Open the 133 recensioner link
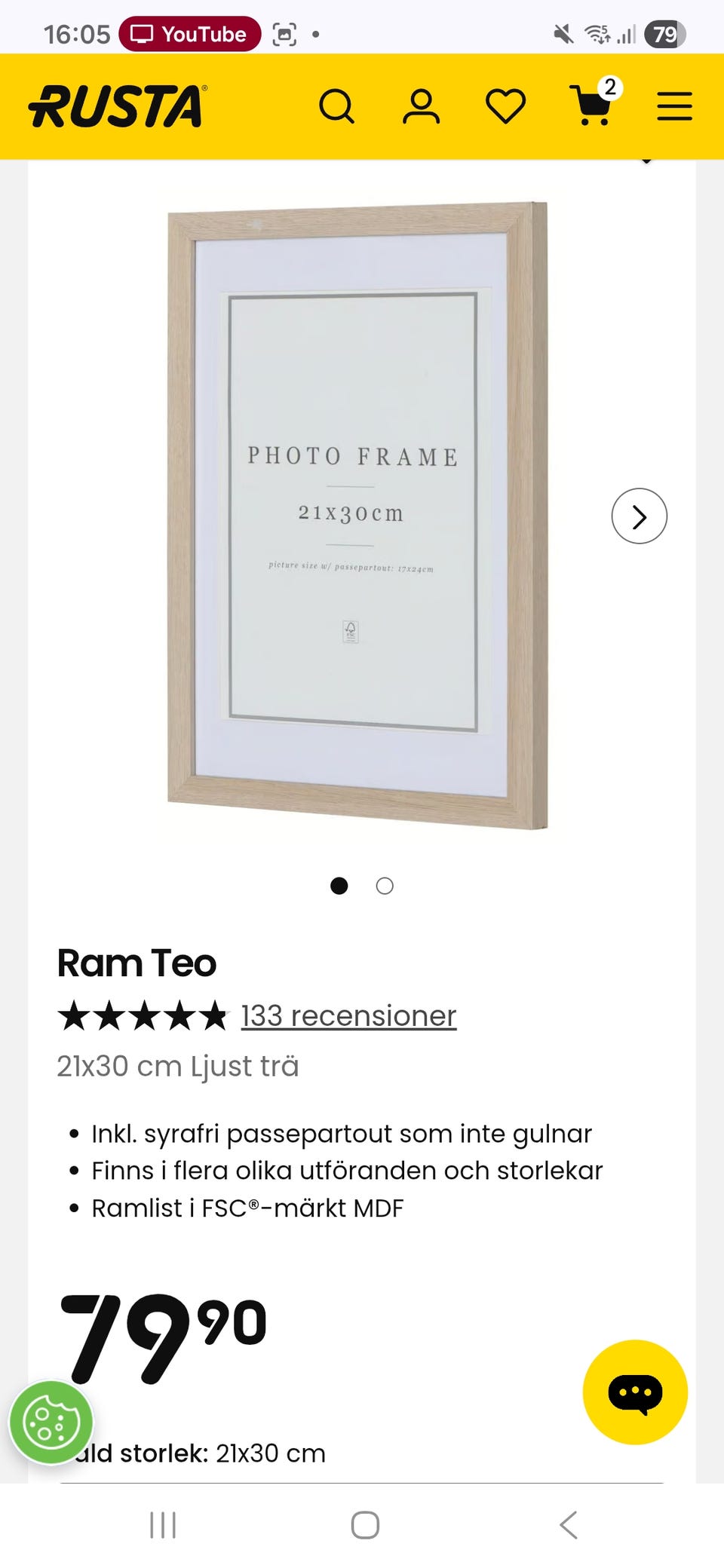The height and width of the screenshot is (1568, 724). 347,1015
